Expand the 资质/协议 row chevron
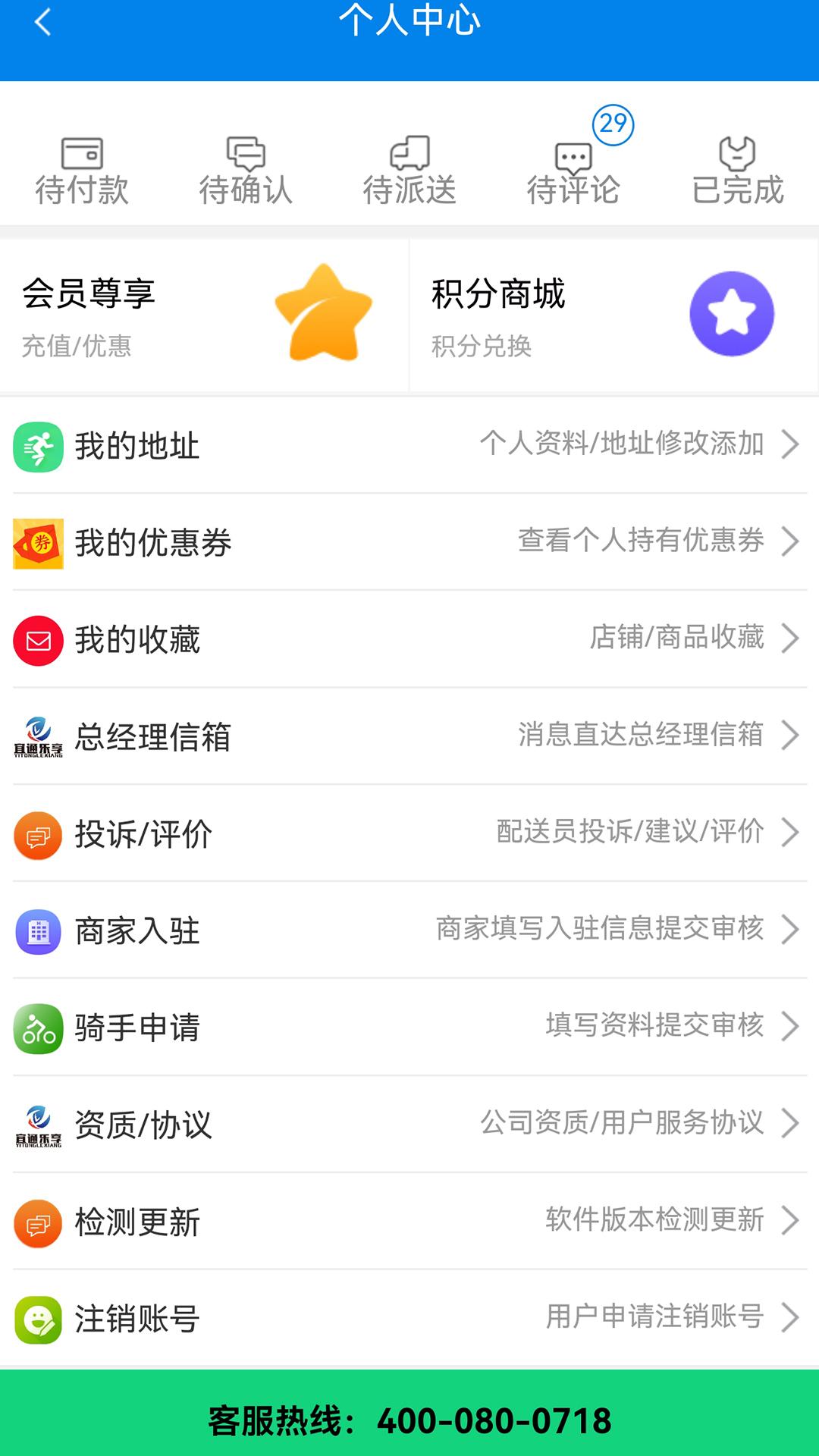The width and height of the screenshot is (819, 1456). (x=792, y=1125)
